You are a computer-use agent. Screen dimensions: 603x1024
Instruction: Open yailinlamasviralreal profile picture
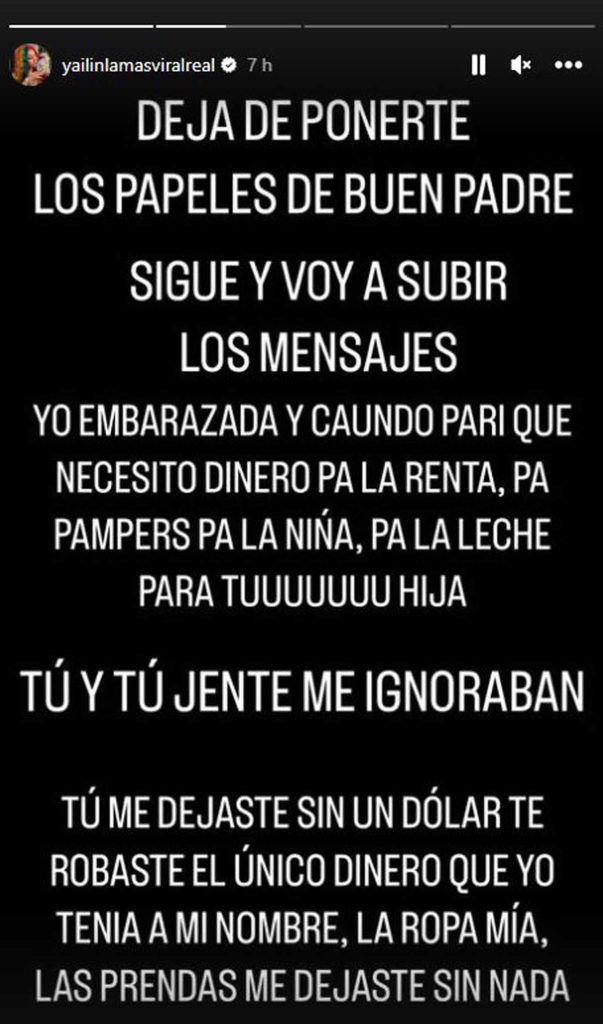click(31, 65)
